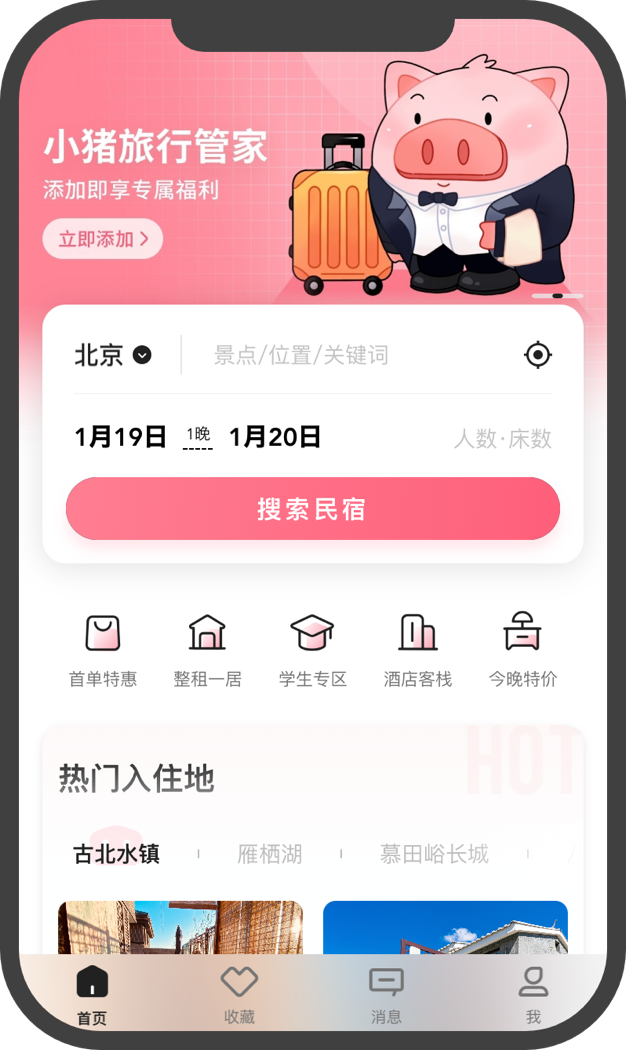
Task: Go to the 首页 tab
Action: pyautogui.click(x=92, y=995)
